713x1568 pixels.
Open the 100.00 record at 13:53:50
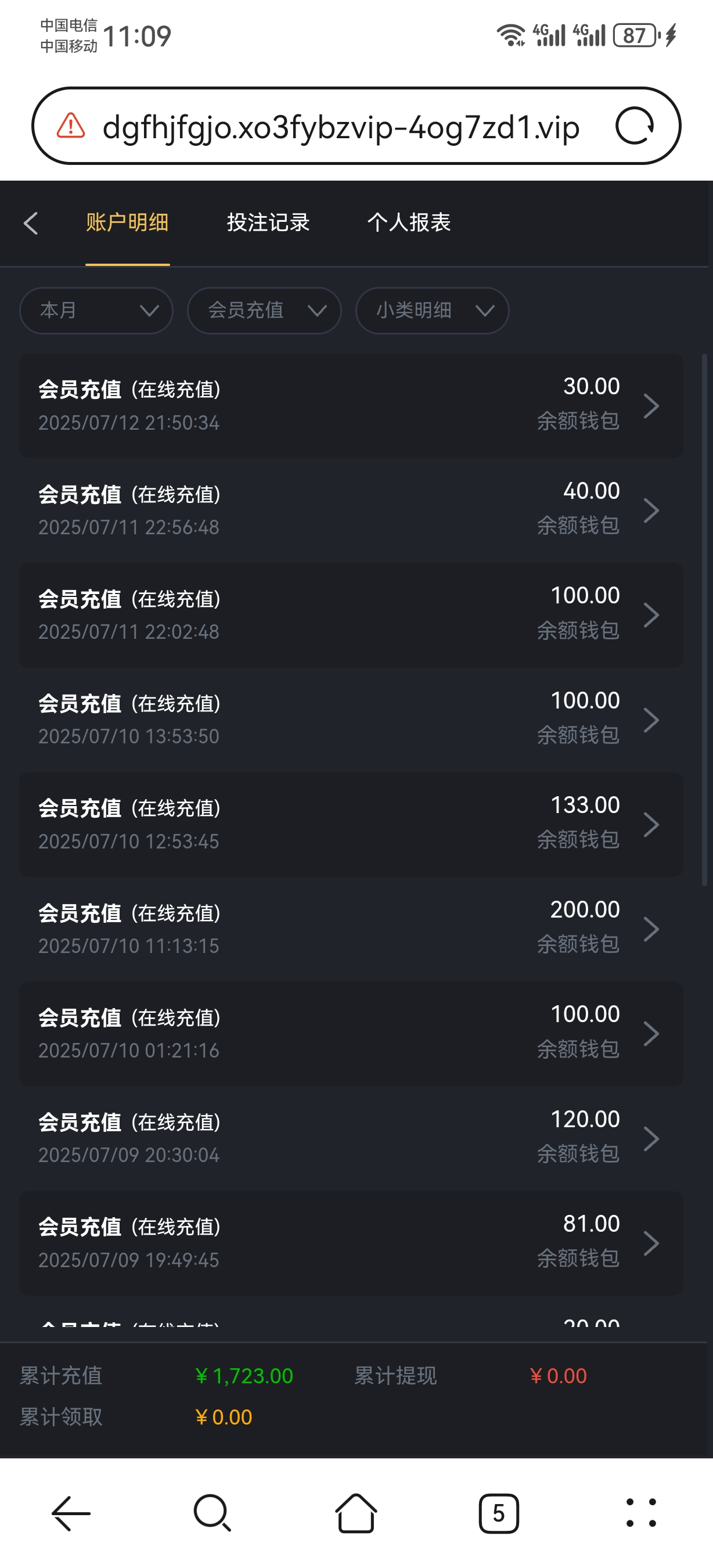point(351,720)
